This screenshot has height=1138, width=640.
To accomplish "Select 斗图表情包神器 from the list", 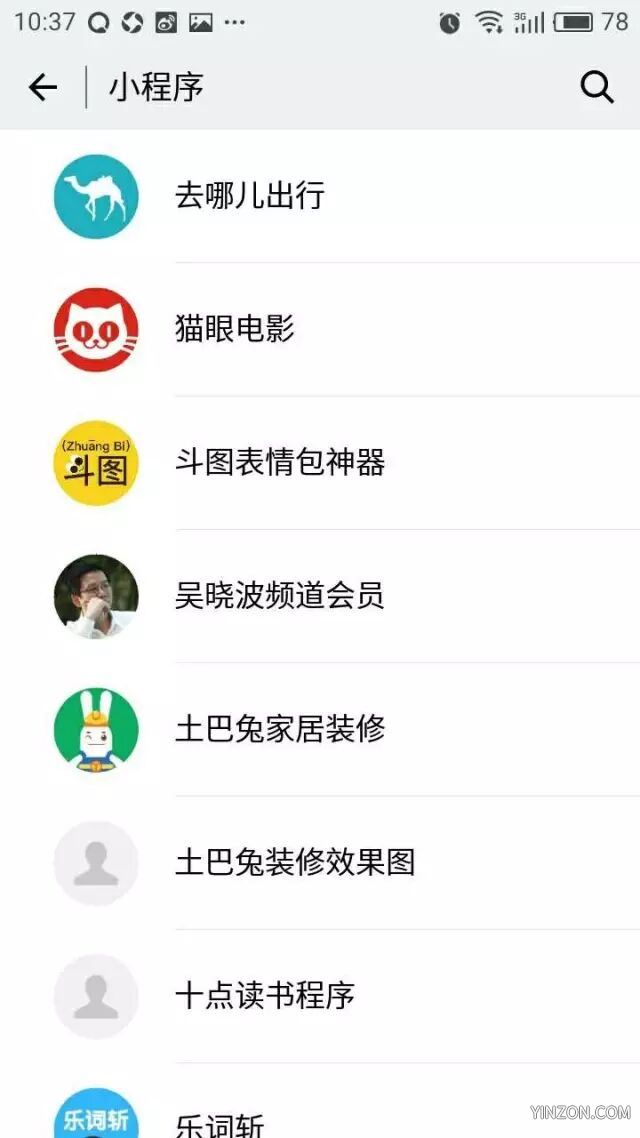I will (280, 462).
